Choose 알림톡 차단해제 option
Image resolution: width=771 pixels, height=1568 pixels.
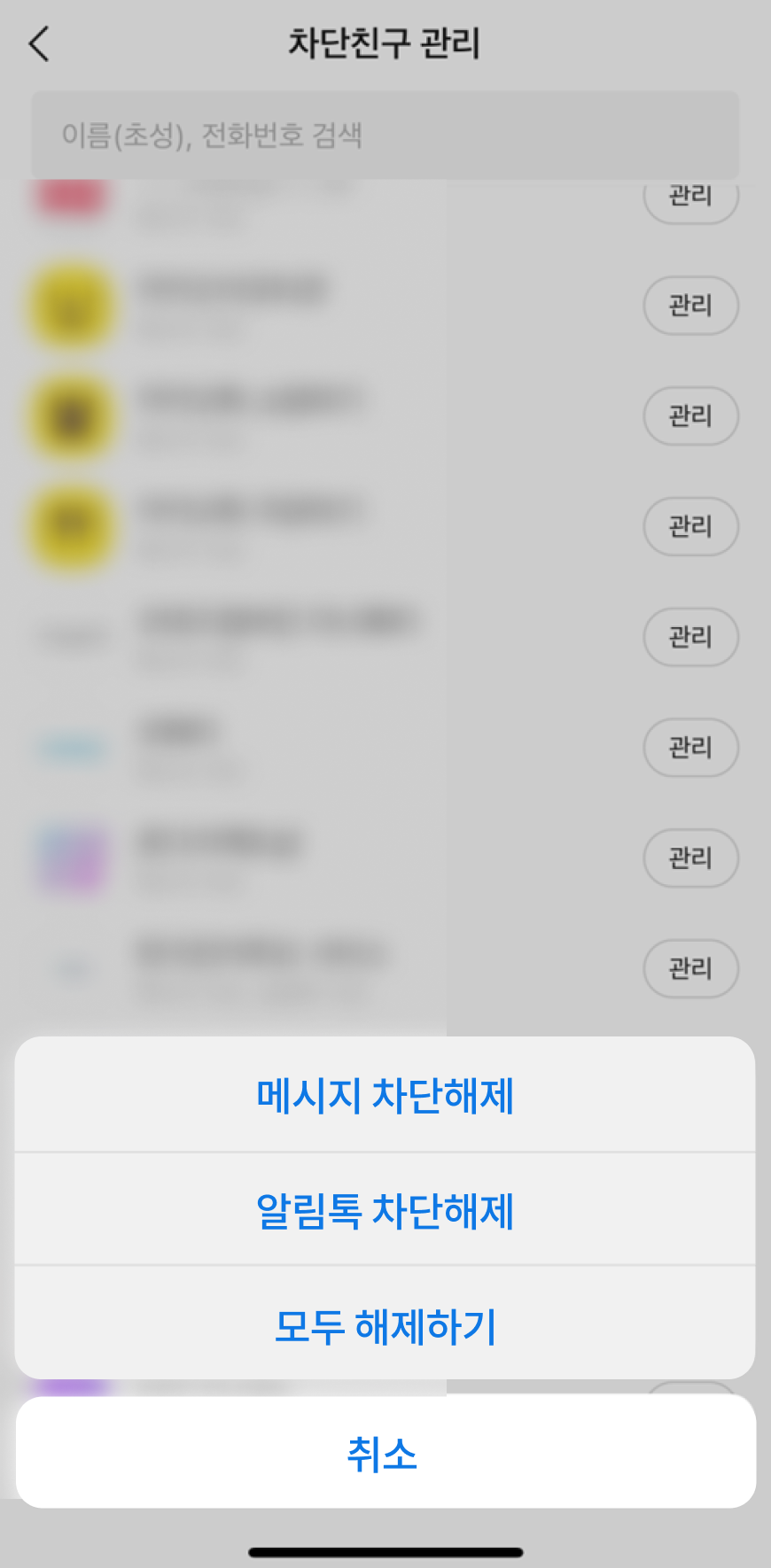(x=385, y=1210)
